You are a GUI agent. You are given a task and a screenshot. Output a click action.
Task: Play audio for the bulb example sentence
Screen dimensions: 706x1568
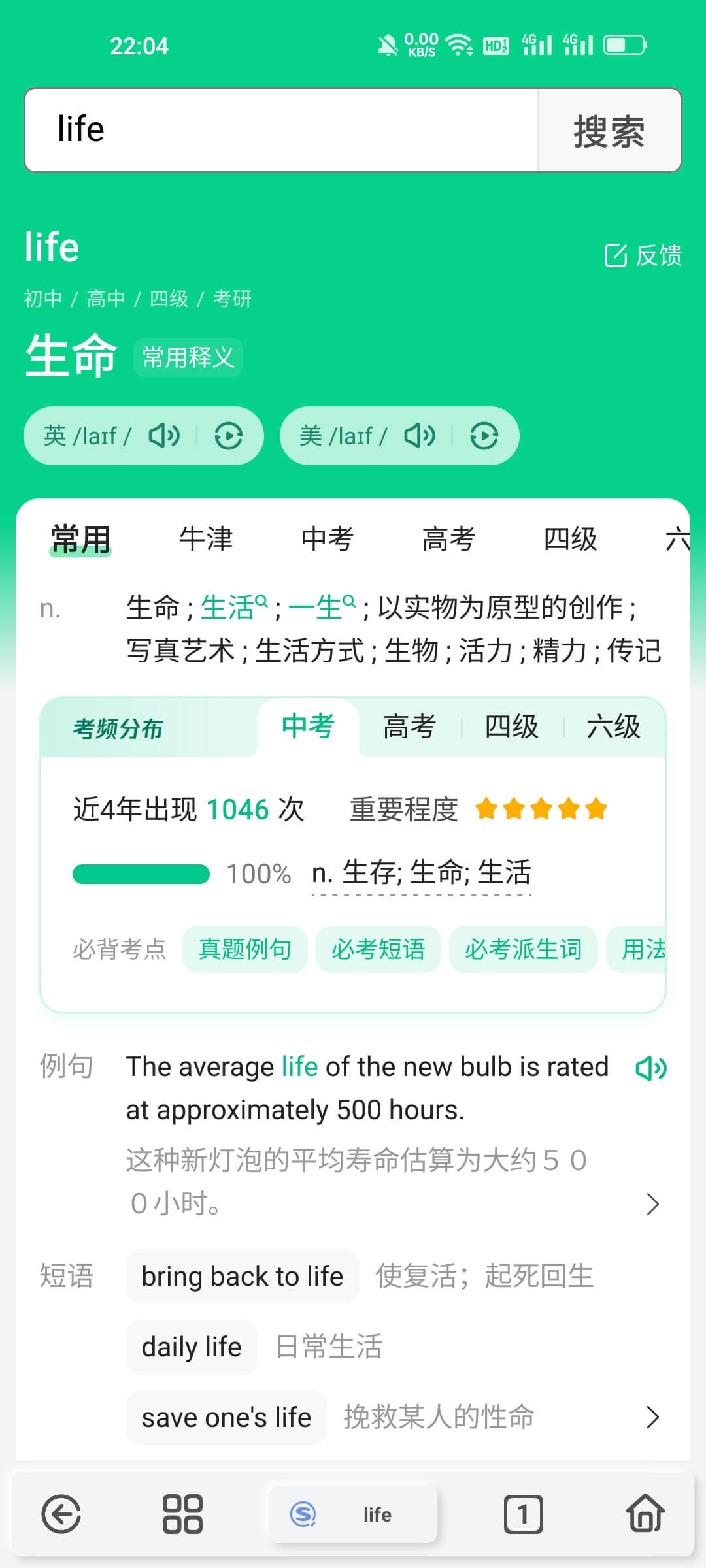click(650, 1068)
